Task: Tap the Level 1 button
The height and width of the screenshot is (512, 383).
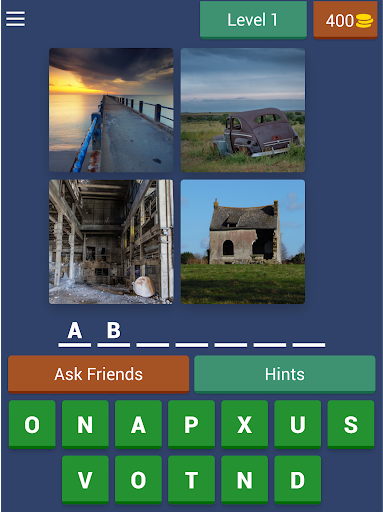Action: 253,20
